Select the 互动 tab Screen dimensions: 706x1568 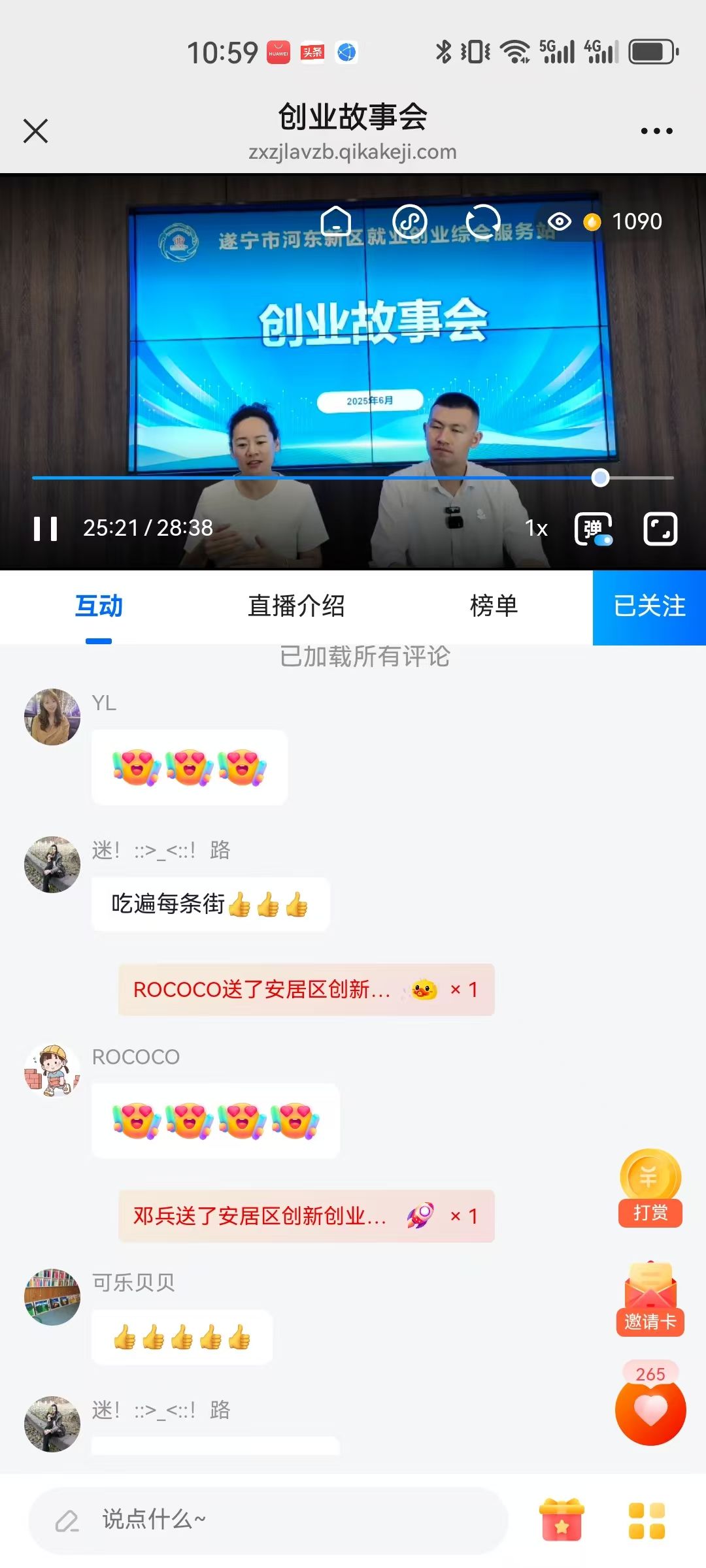pos(99,606)
